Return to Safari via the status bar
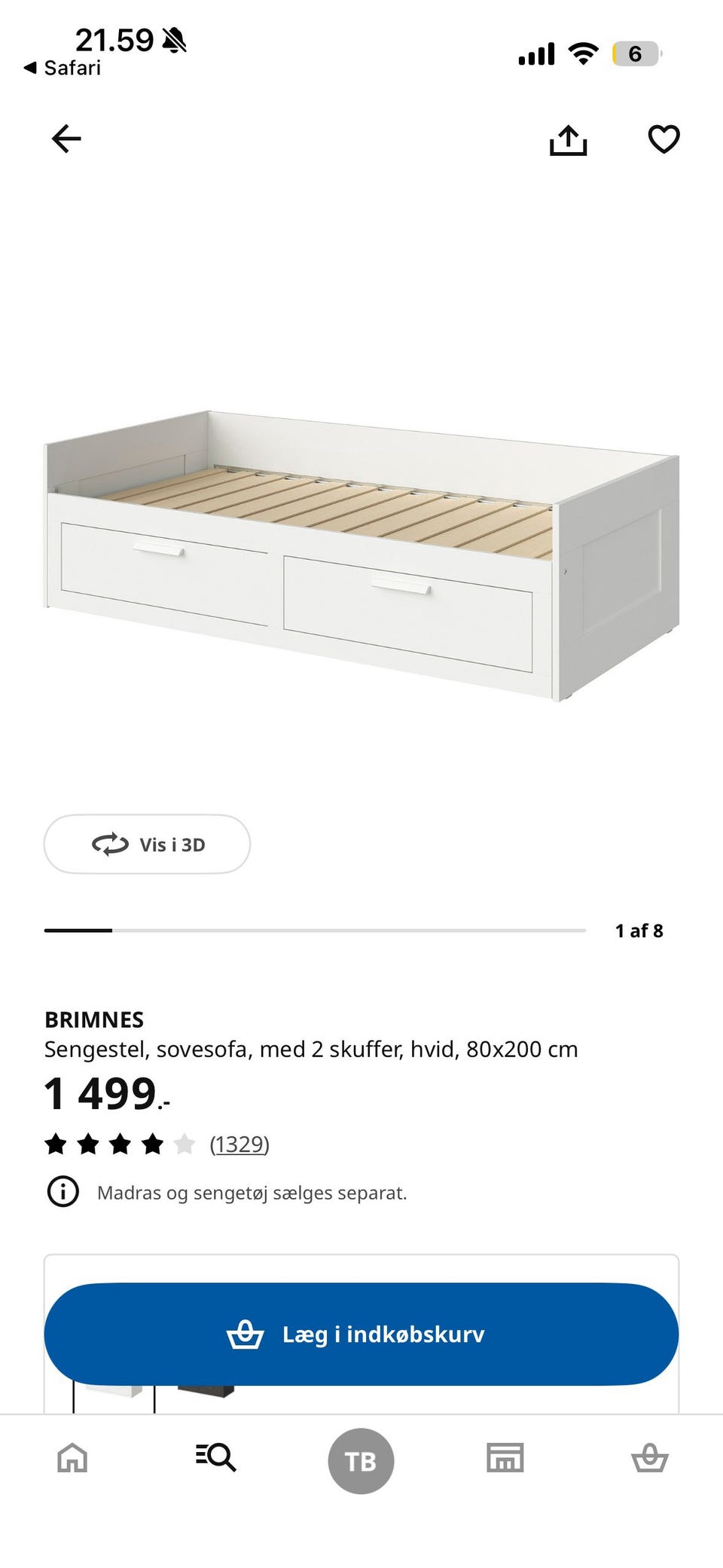This screenshot has width=723, height=1568. click(x=64, y=68)
